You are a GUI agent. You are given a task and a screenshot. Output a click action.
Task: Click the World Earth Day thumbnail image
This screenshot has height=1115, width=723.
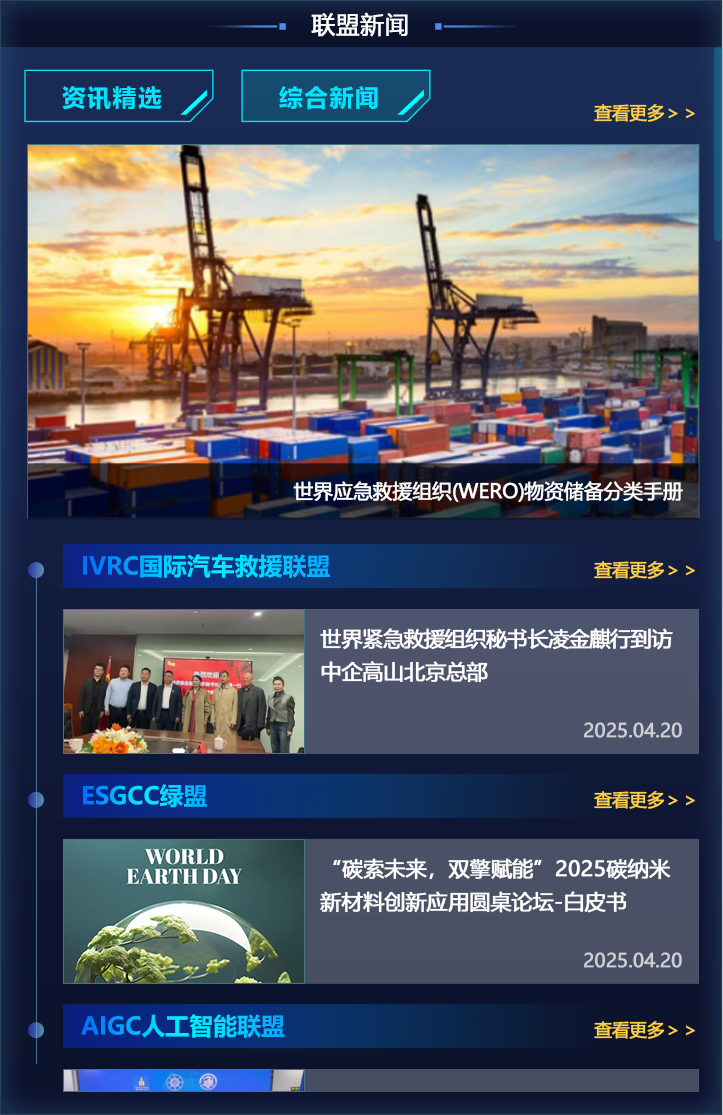(x=184, y=910)
